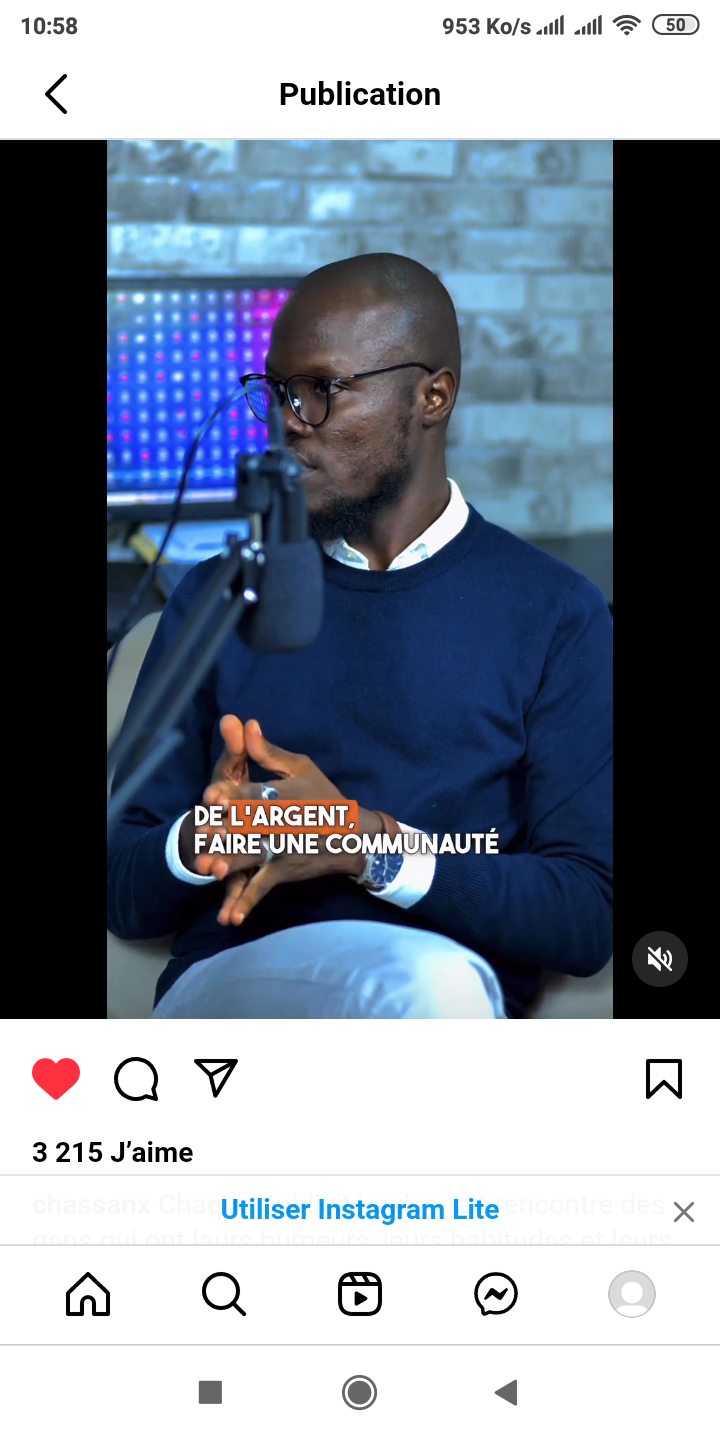
Task: Tap the Utiliser Instagram Lite link
Action: [359, 1210]
